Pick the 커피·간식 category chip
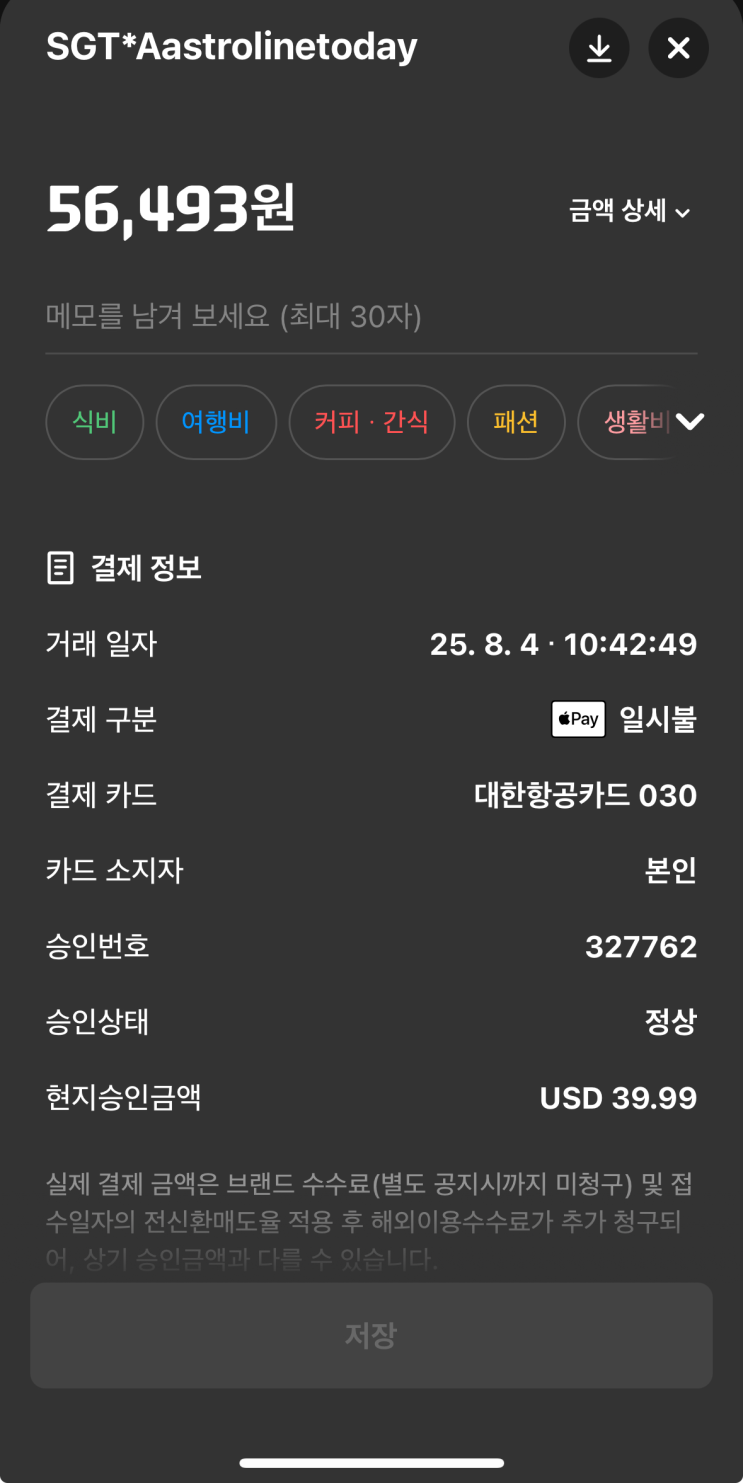This screenshot has width=743, height=1483. pyautogui.click(x=371, y=422)
